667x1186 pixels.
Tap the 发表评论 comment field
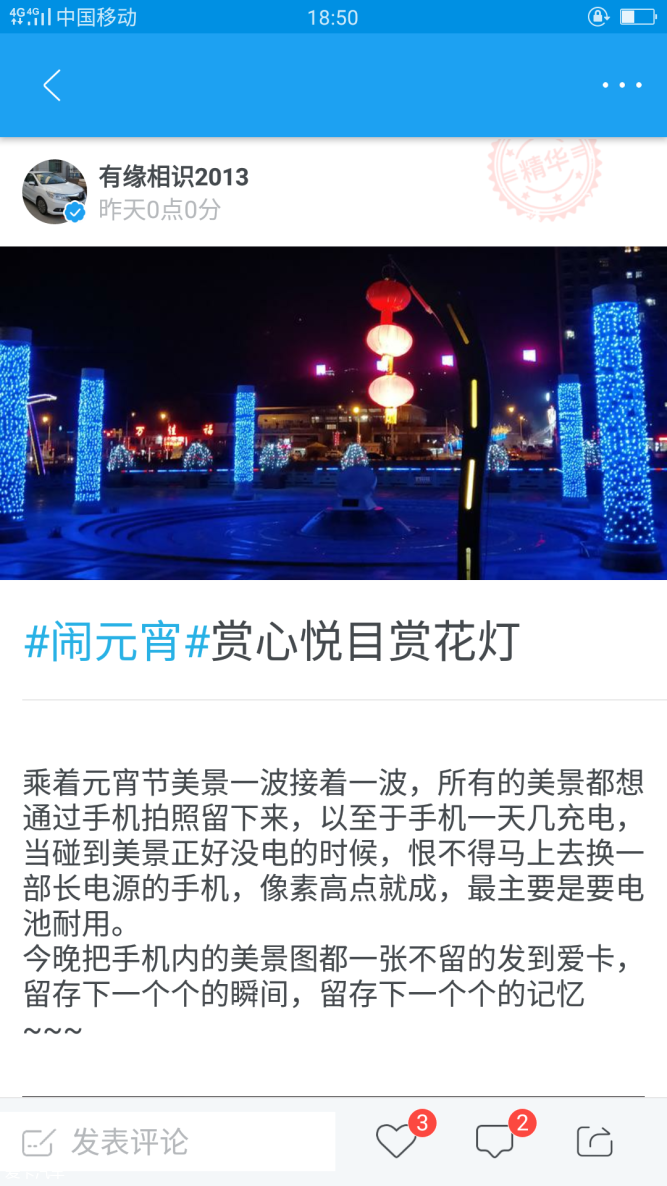tap(168, 1141)
